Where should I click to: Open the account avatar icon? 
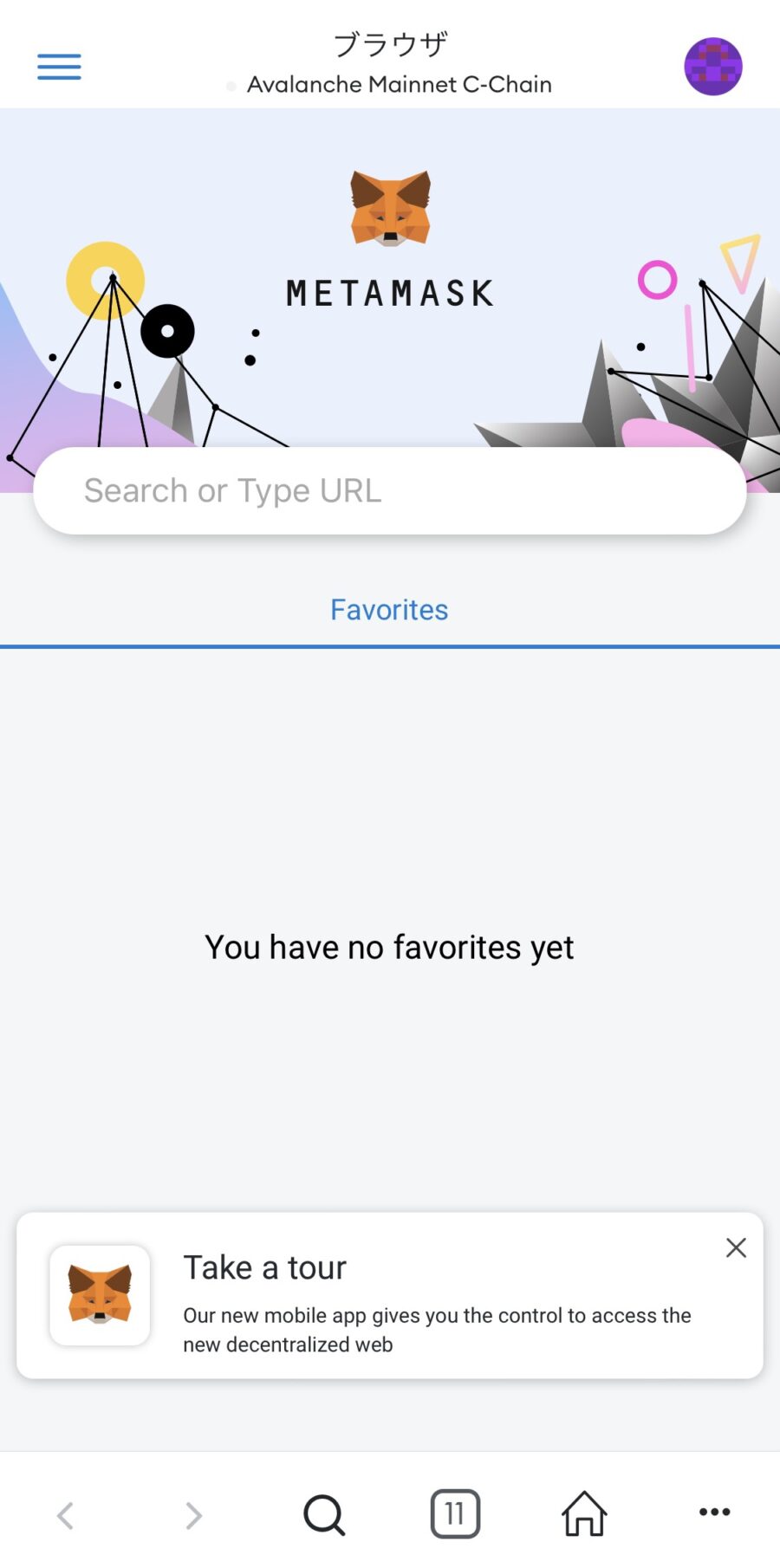pyautogui.click(x=713, y=67)
